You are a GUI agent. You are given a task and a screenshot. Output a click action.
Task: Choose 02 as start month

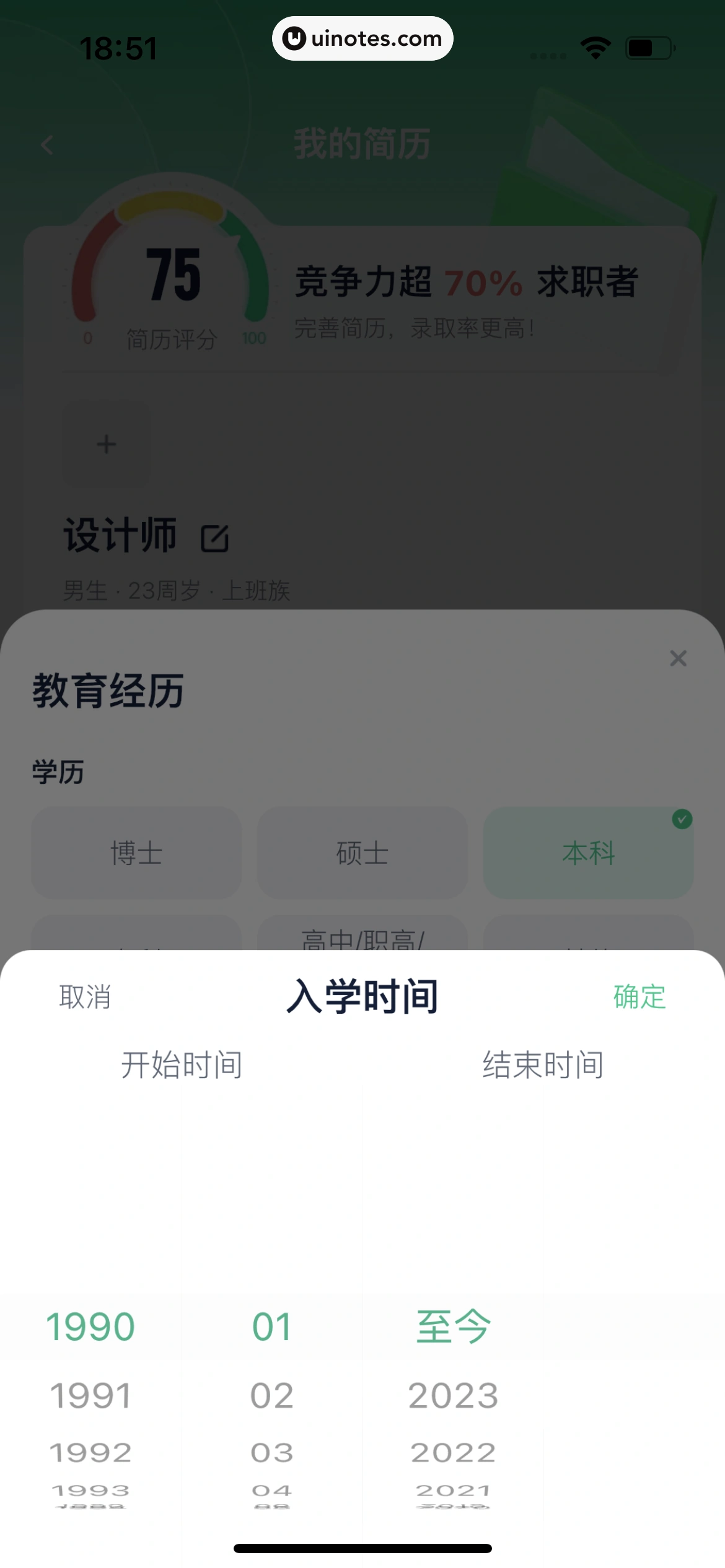click(271, 1396)
